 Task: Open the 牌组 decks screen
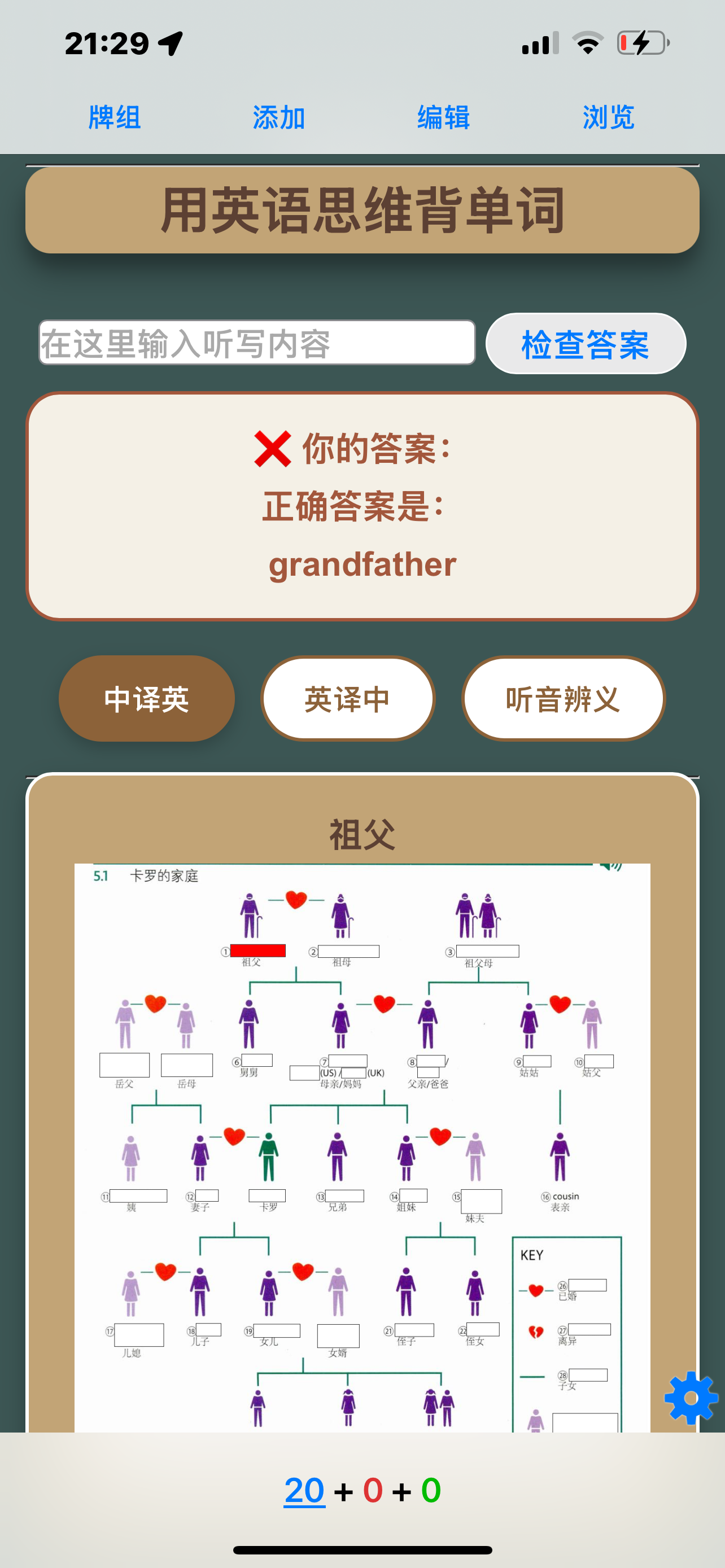coord(115,117)
